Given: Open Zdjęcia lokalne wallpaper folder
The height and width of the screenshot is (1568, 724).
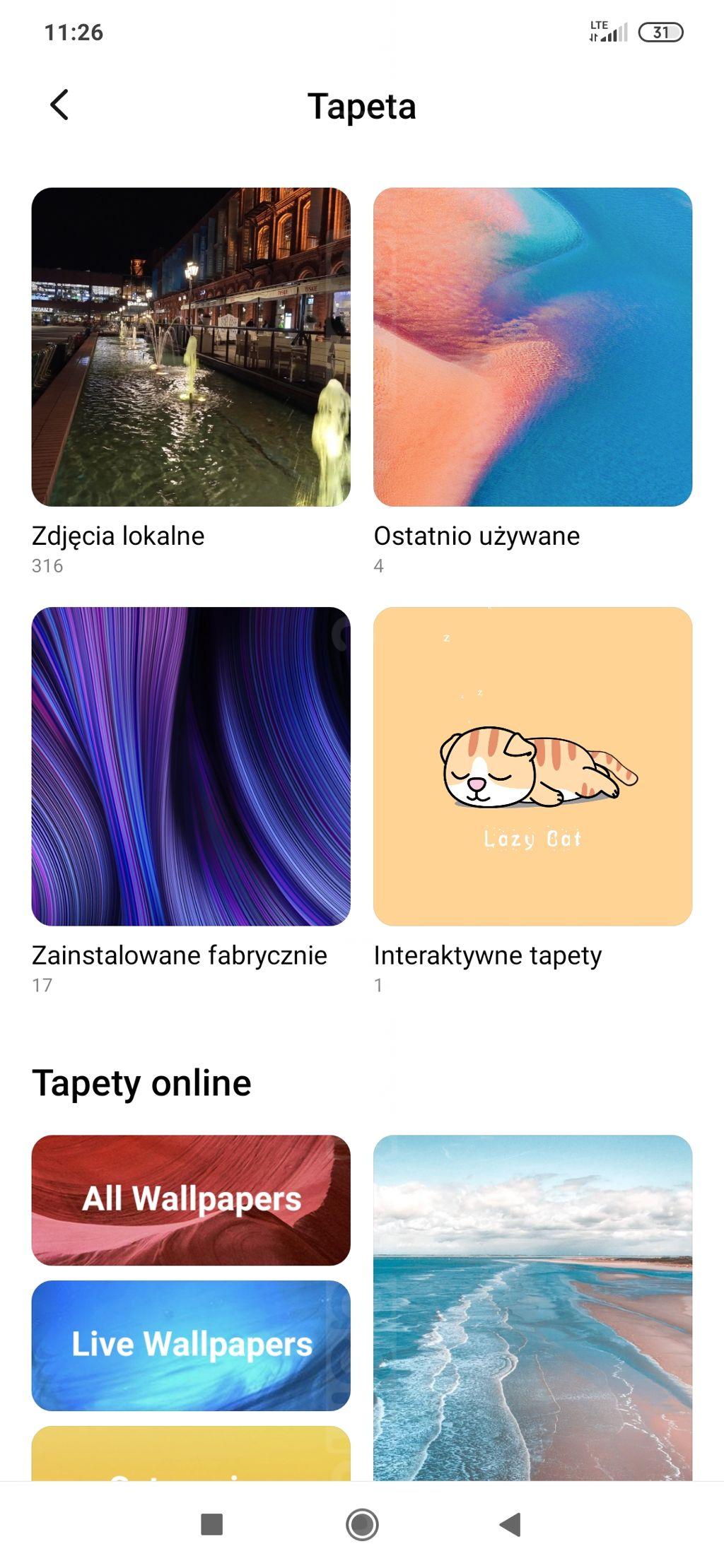Looking at the screenshot, I should point(191,347).
